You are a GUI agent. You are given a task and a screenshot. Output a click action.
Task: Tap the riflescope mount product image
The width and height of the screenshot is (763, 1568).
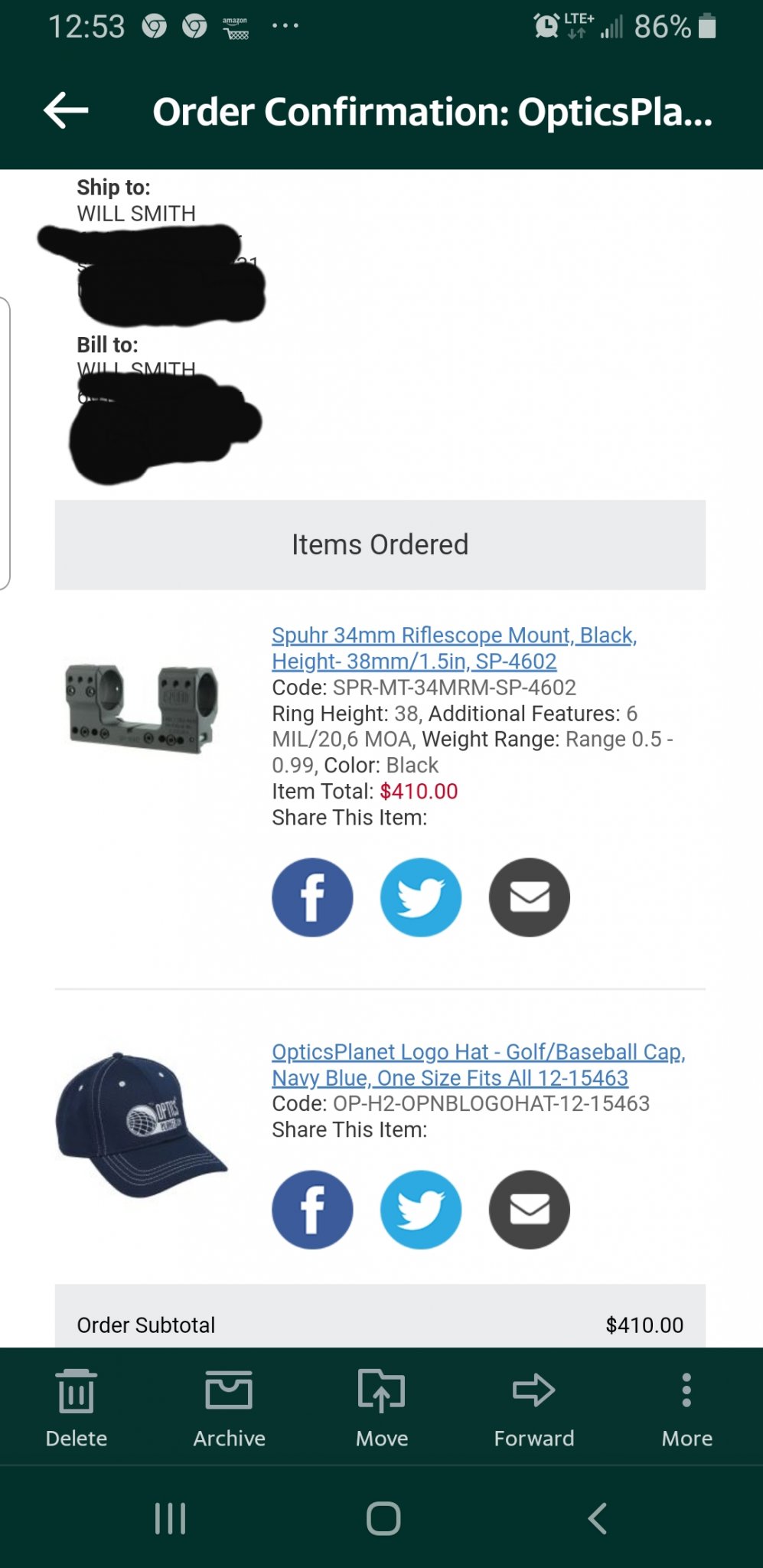142,708
